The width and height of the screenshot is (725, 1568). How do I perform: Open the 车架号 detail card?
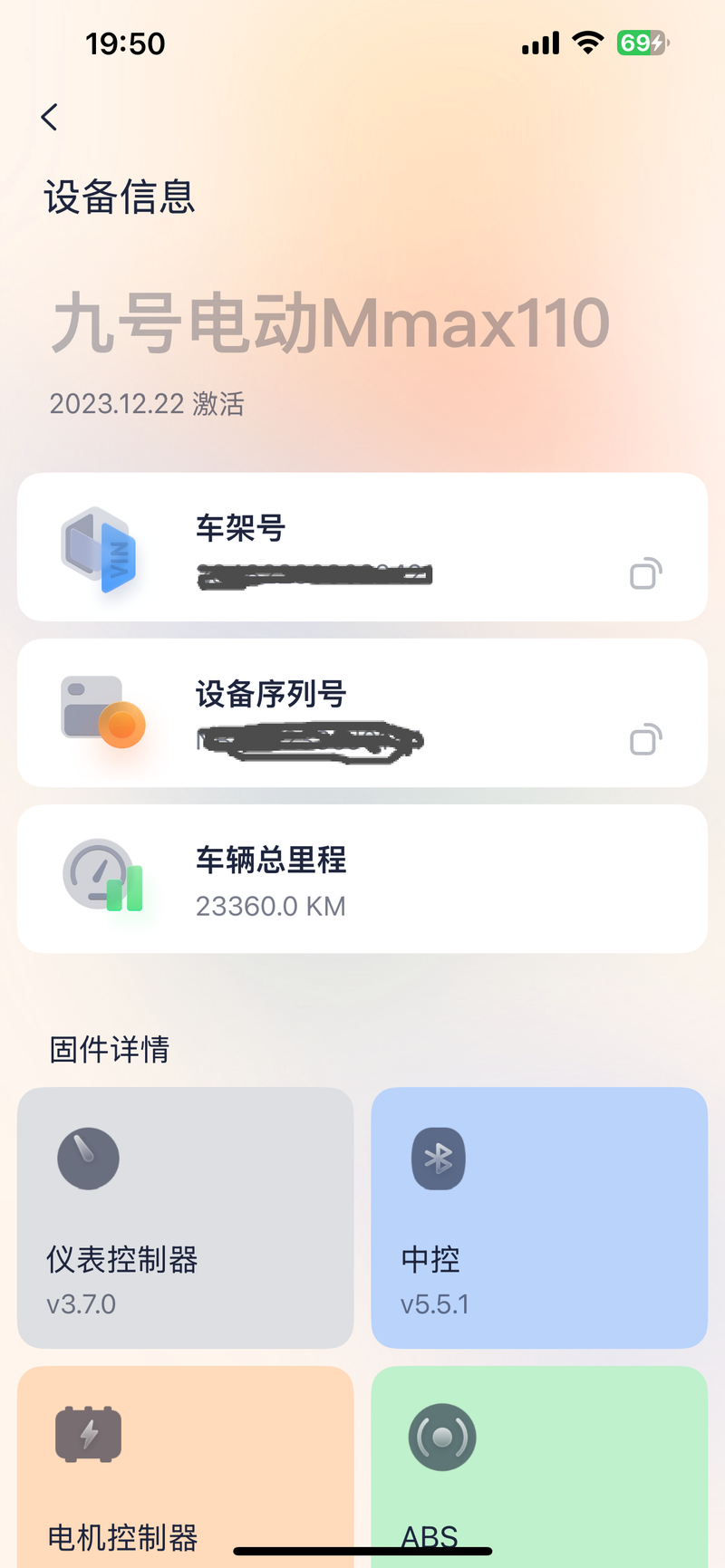(x=362, y=547)
